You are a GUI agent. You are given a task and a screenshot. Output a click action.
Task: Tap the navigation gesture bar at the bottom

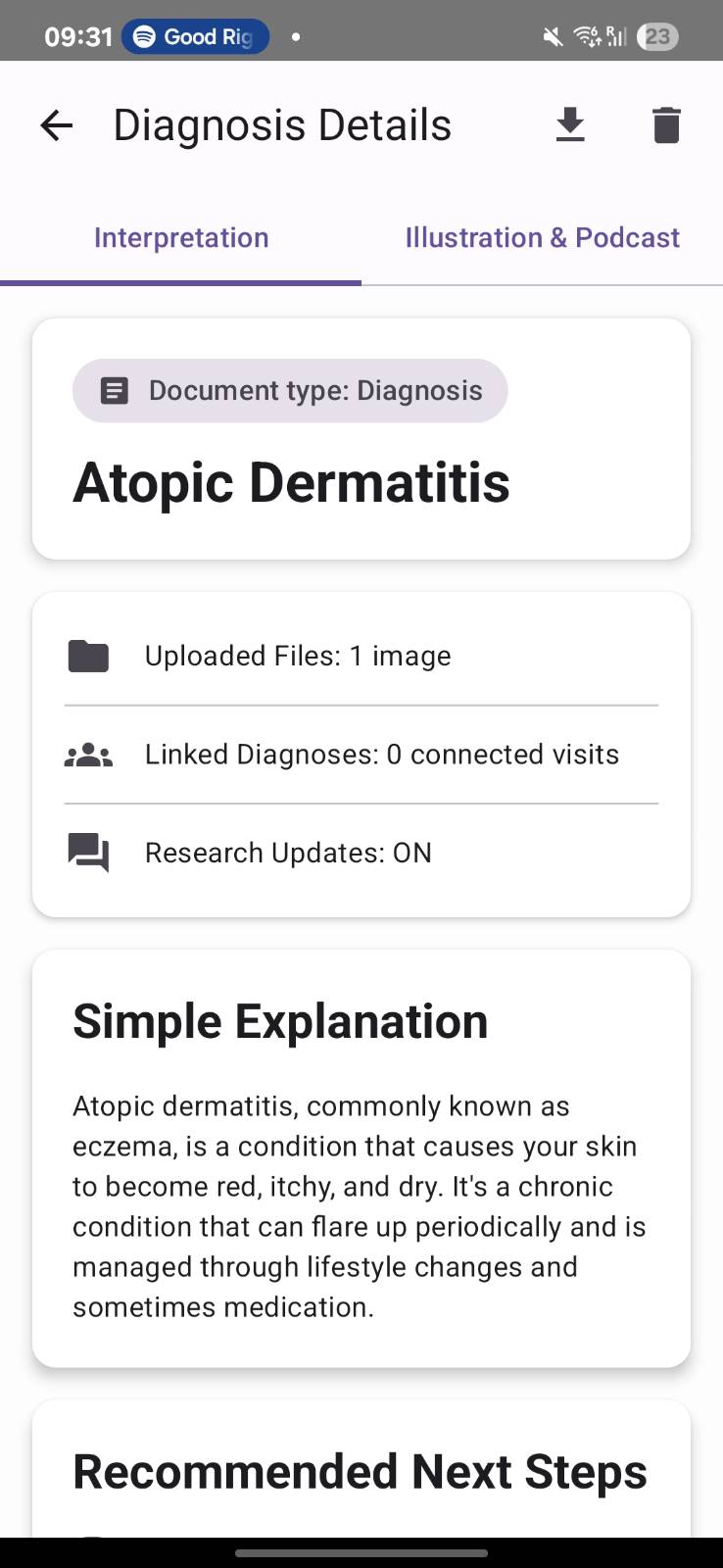(361, 1552)
